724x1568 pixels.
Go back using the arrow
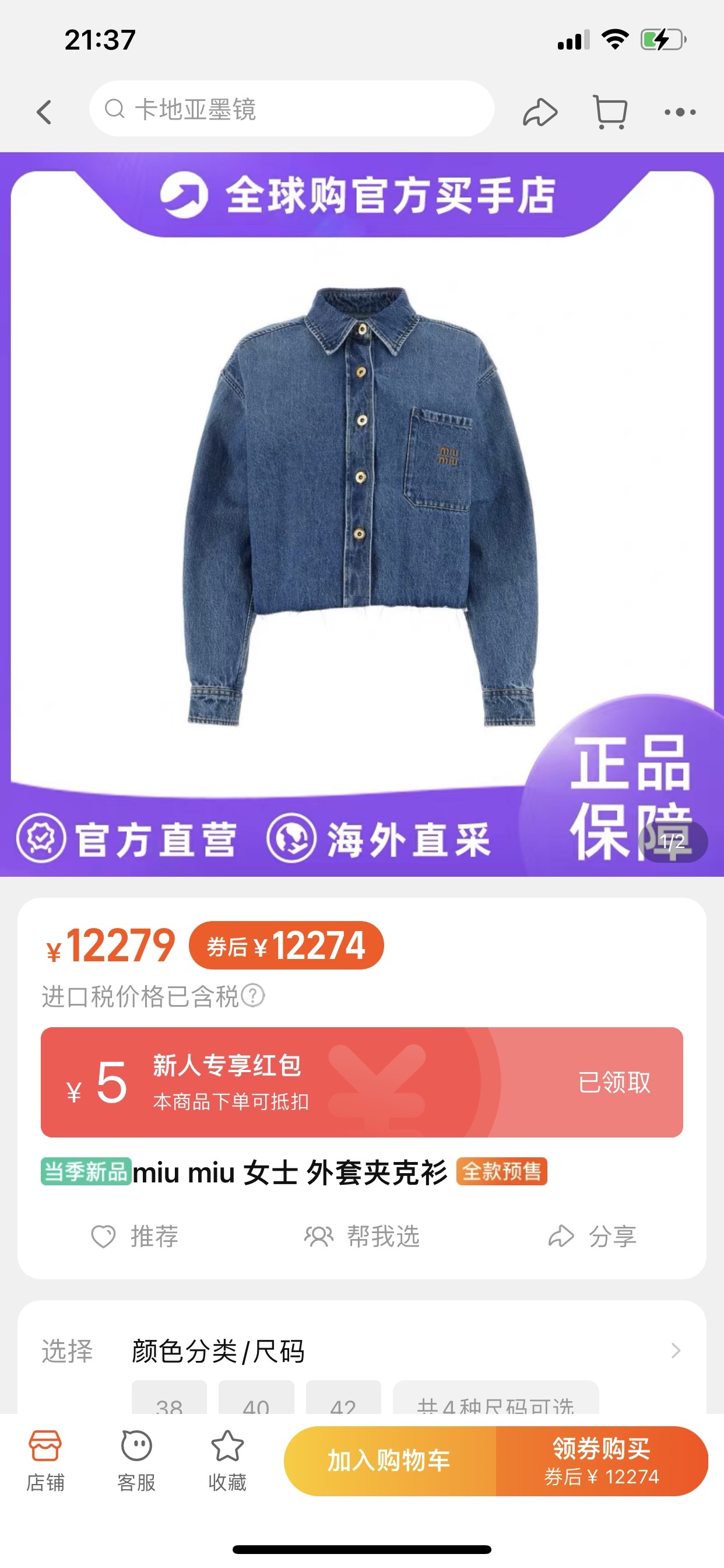click(44, 112)
